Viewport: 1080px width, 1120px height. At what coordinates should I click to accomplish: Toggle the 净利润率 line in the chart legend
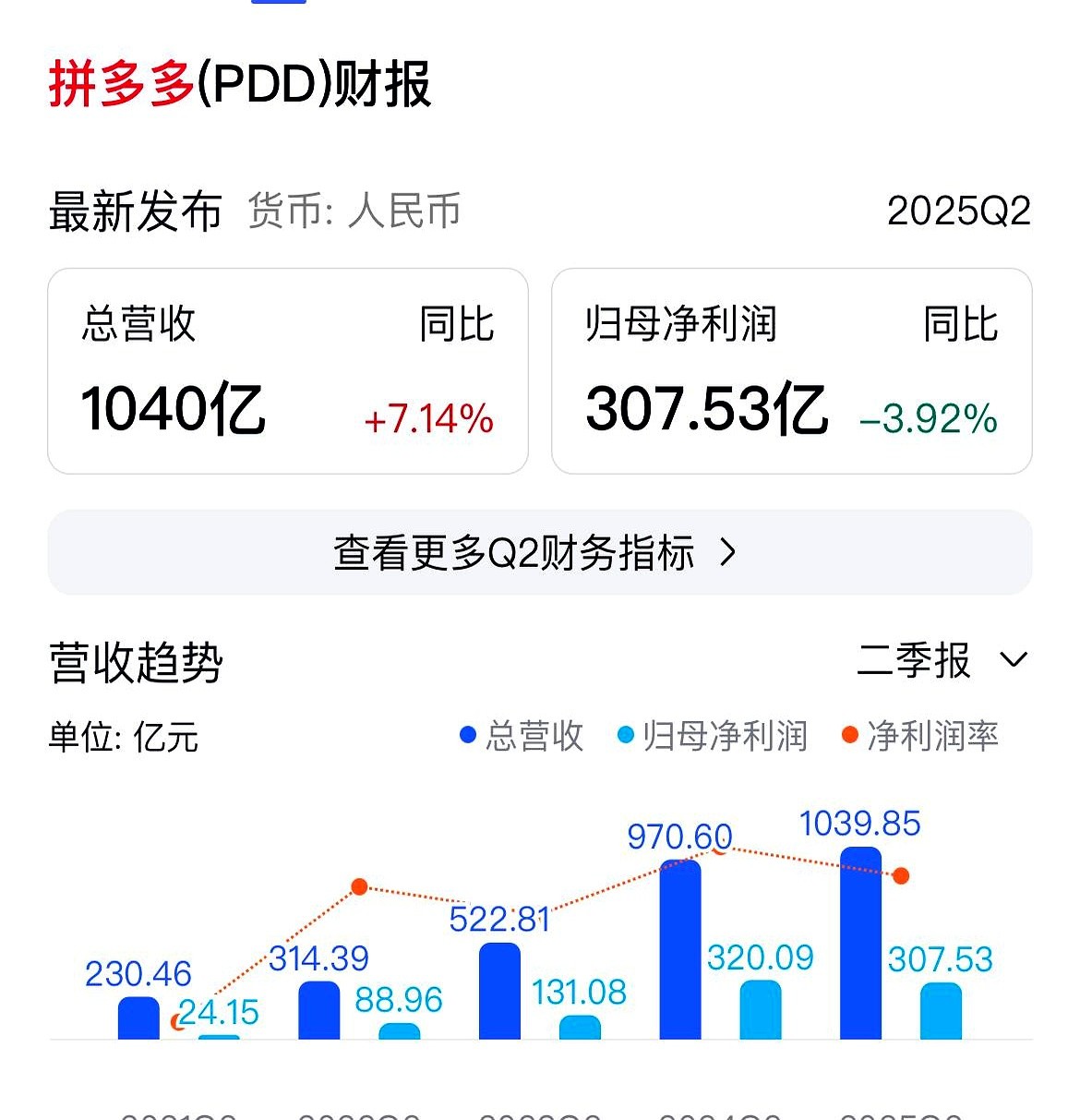point(920,736)
